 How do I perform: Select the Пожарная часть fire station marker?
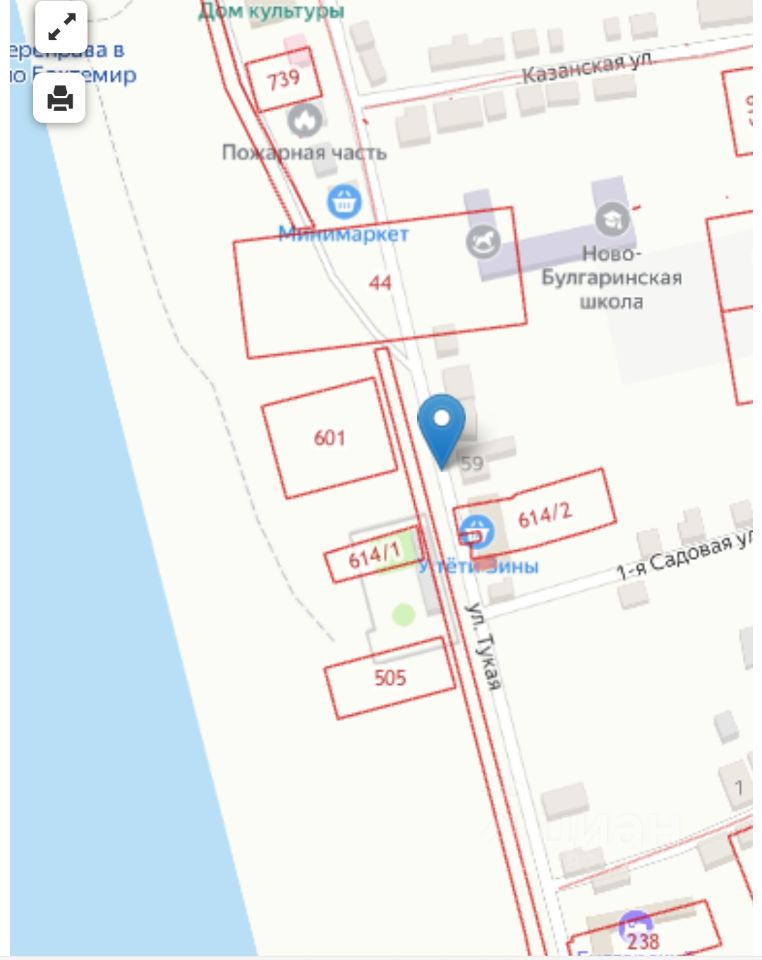point(302,121)
